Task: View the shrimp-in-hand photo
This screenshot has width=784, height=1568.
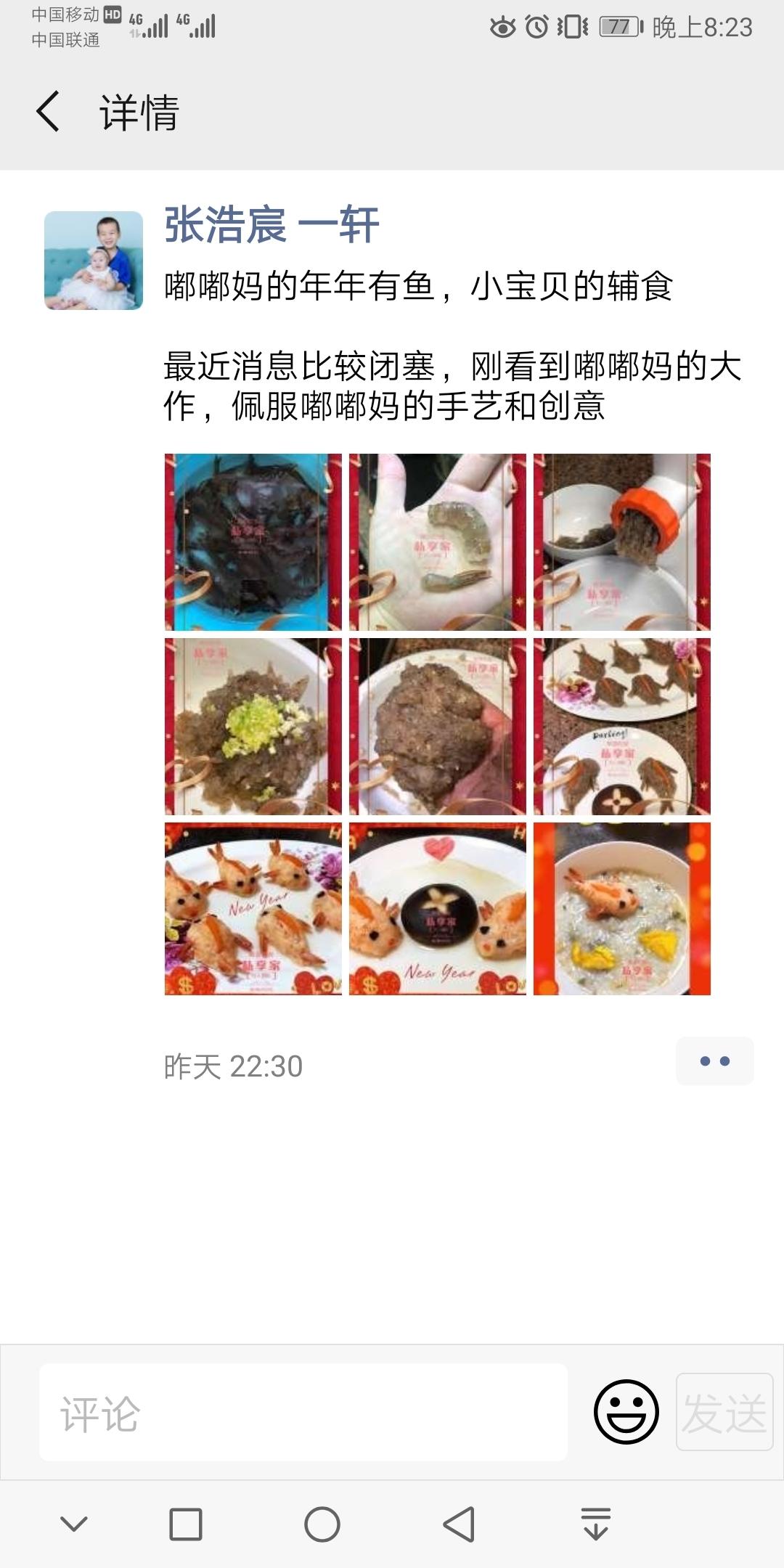Action: (x=437, y=542)
